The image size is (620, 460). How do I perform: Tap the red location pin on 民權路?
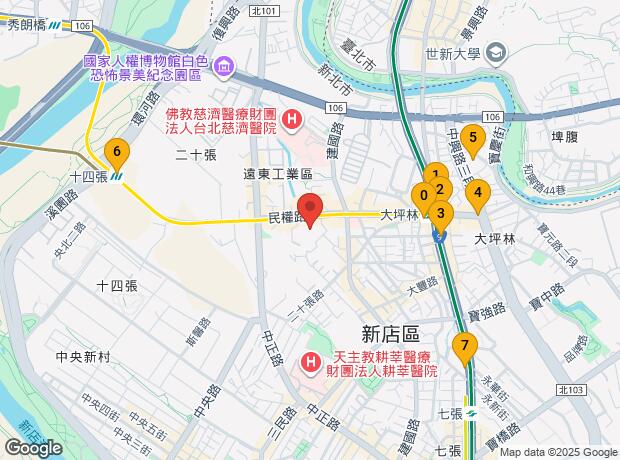click(310, 207)
